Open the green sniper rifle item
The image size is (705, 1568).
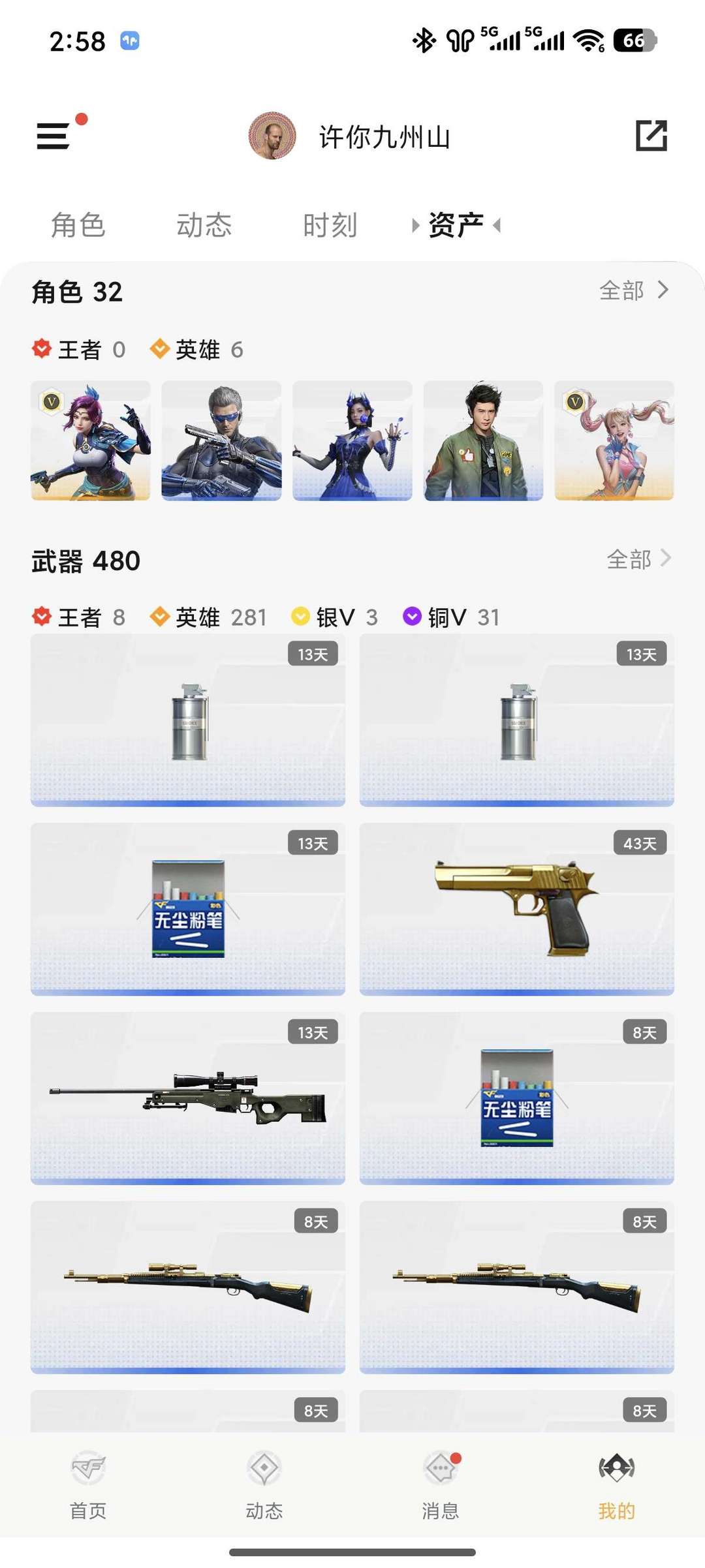188,1098
